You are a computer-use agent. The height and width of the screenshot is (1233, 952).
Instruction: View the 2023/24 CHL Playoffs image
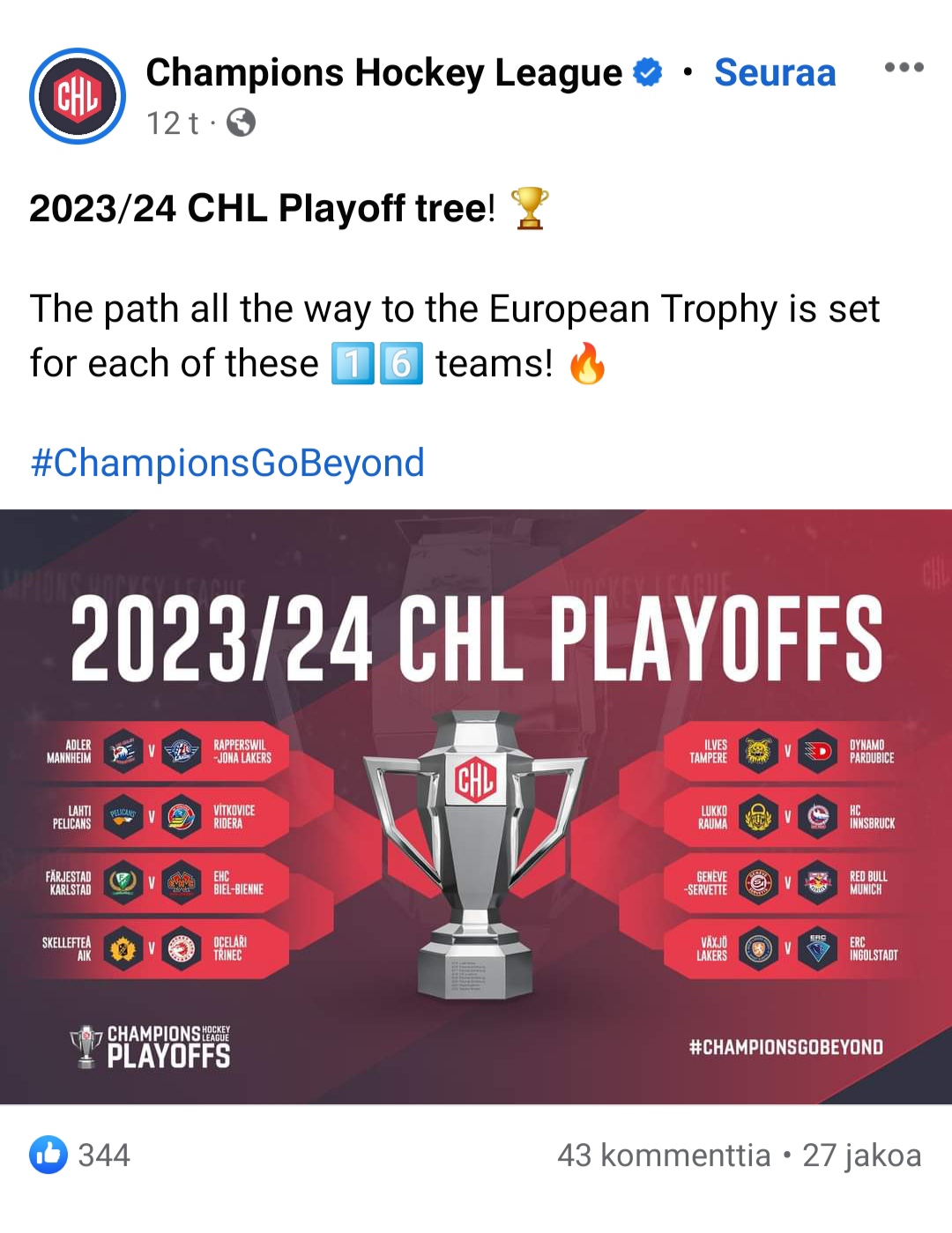[x=476, y=806]
